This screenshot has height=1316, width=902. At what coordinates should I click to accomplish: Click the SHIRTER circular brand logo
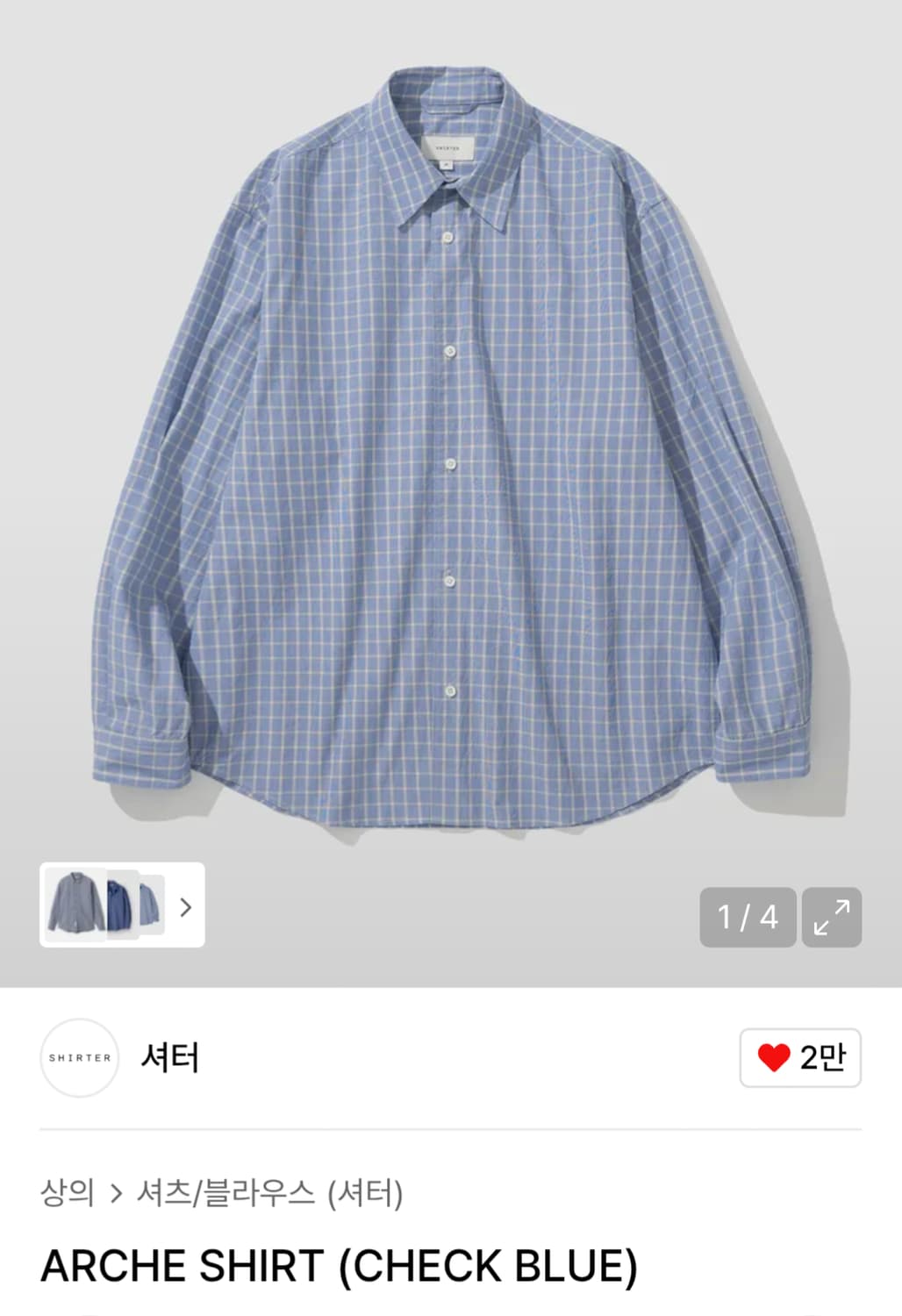80,1058
